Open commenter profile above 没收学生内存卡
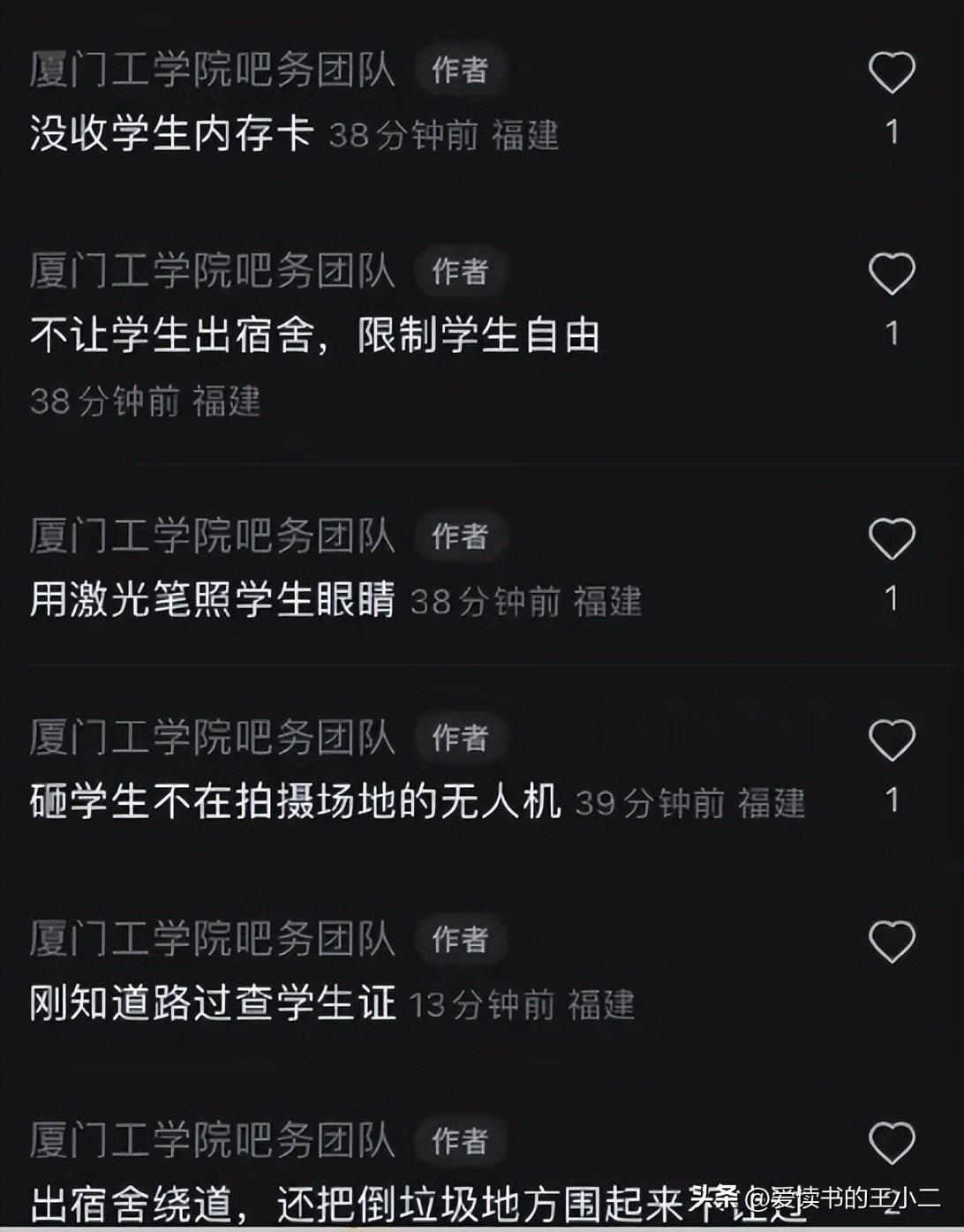This screenshot has height=1232, width=964. coord(212,70)
